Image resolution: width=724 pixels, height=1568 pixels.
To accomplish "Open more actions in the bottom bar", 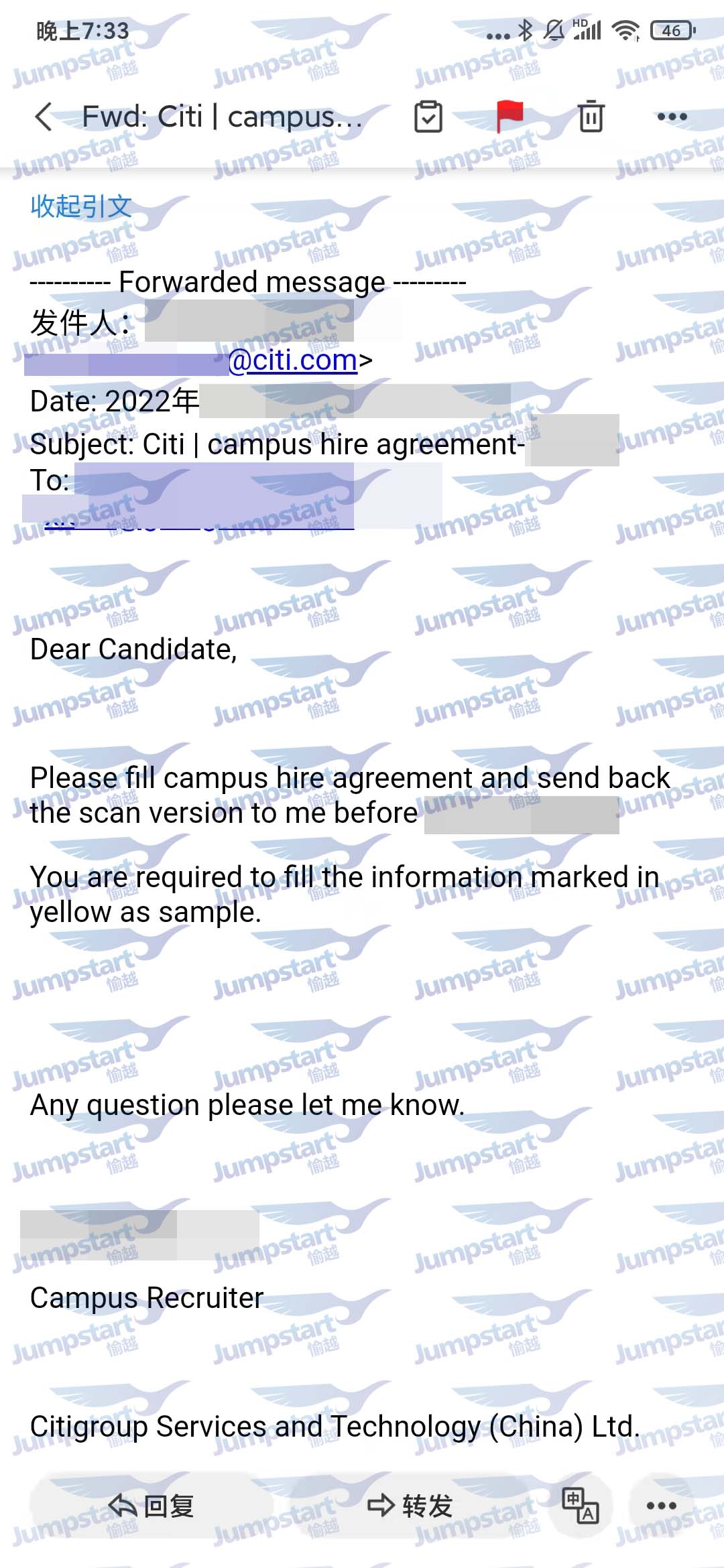I will click(x=661, y=1506).
